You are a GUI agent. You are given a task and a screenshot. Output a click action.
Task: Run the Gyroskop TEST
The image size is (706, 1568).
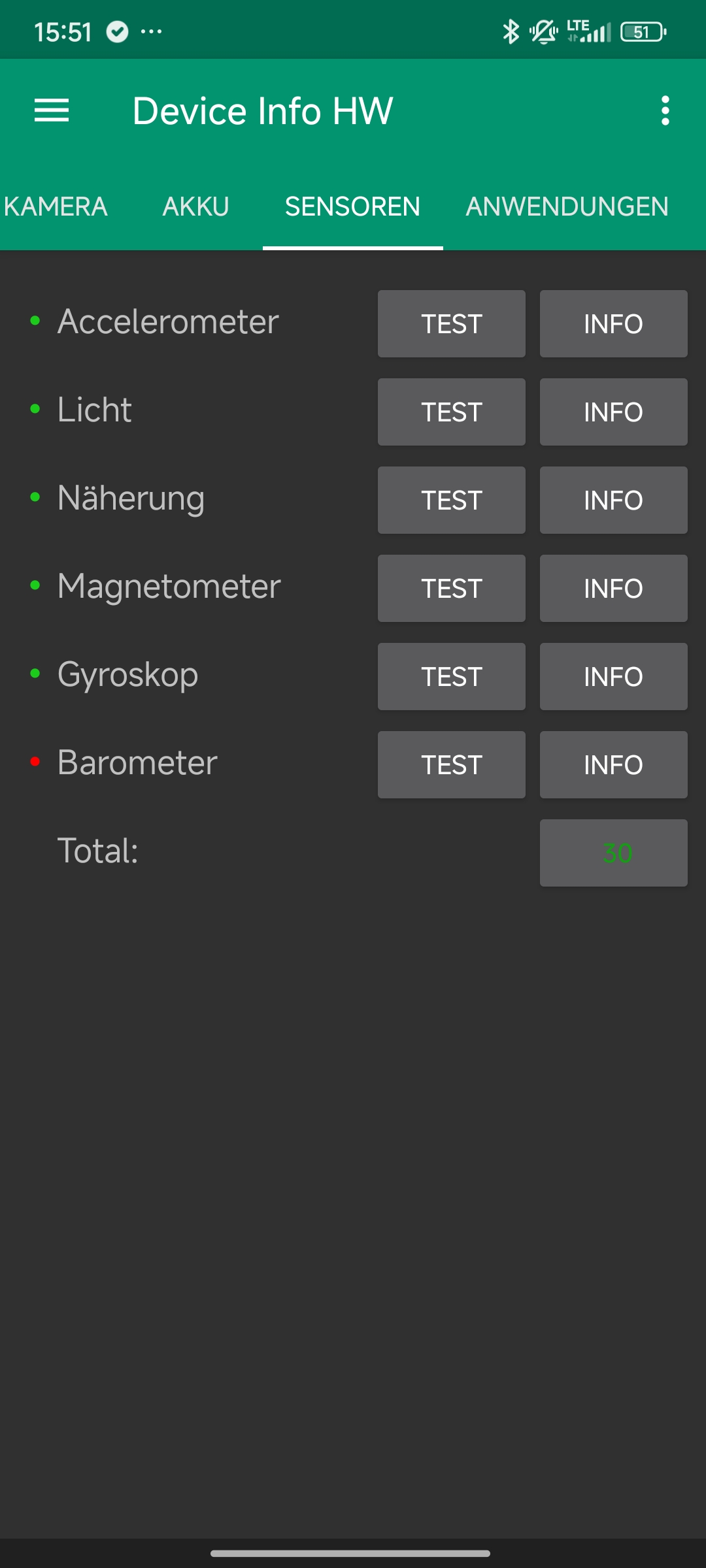tap(452, 677)
